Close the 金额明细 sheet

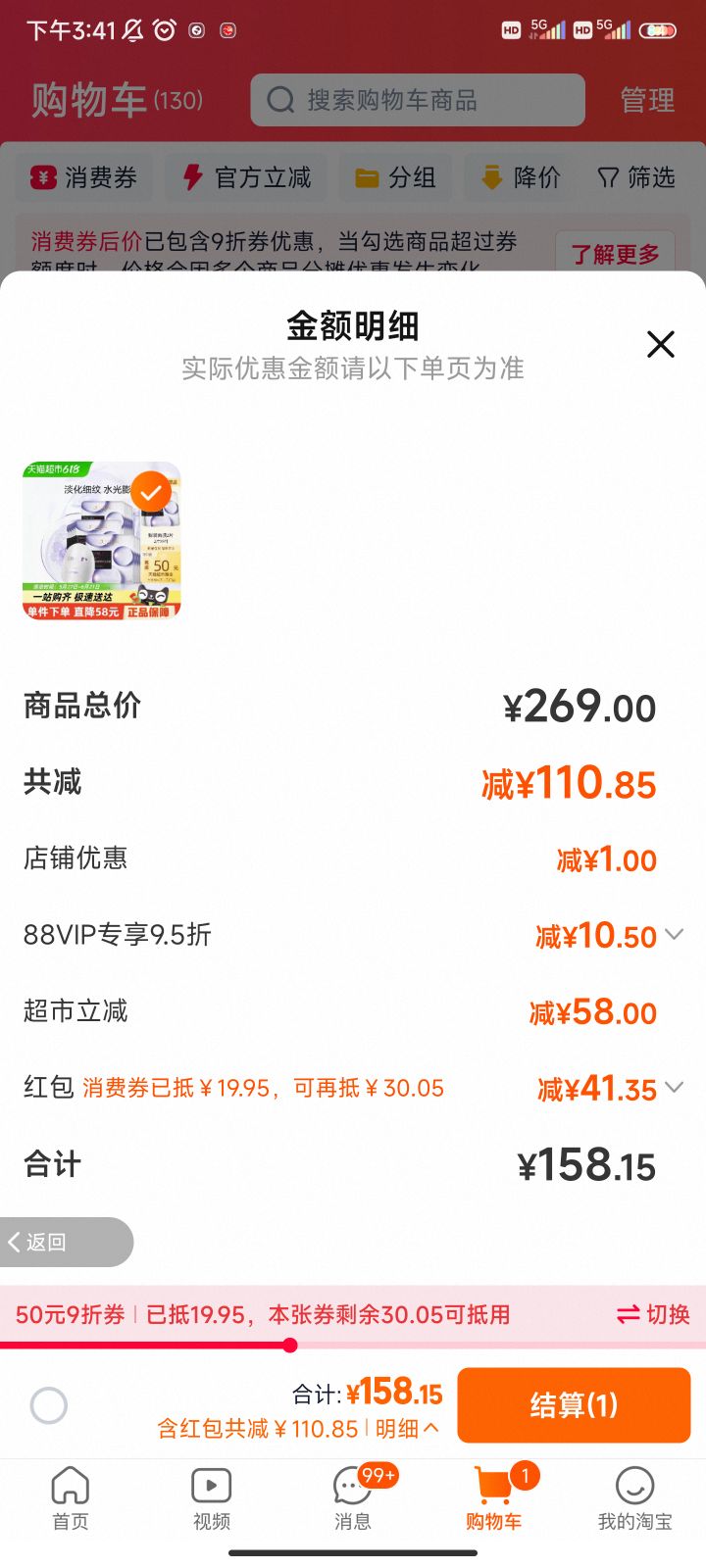click(x=661, y=344)
